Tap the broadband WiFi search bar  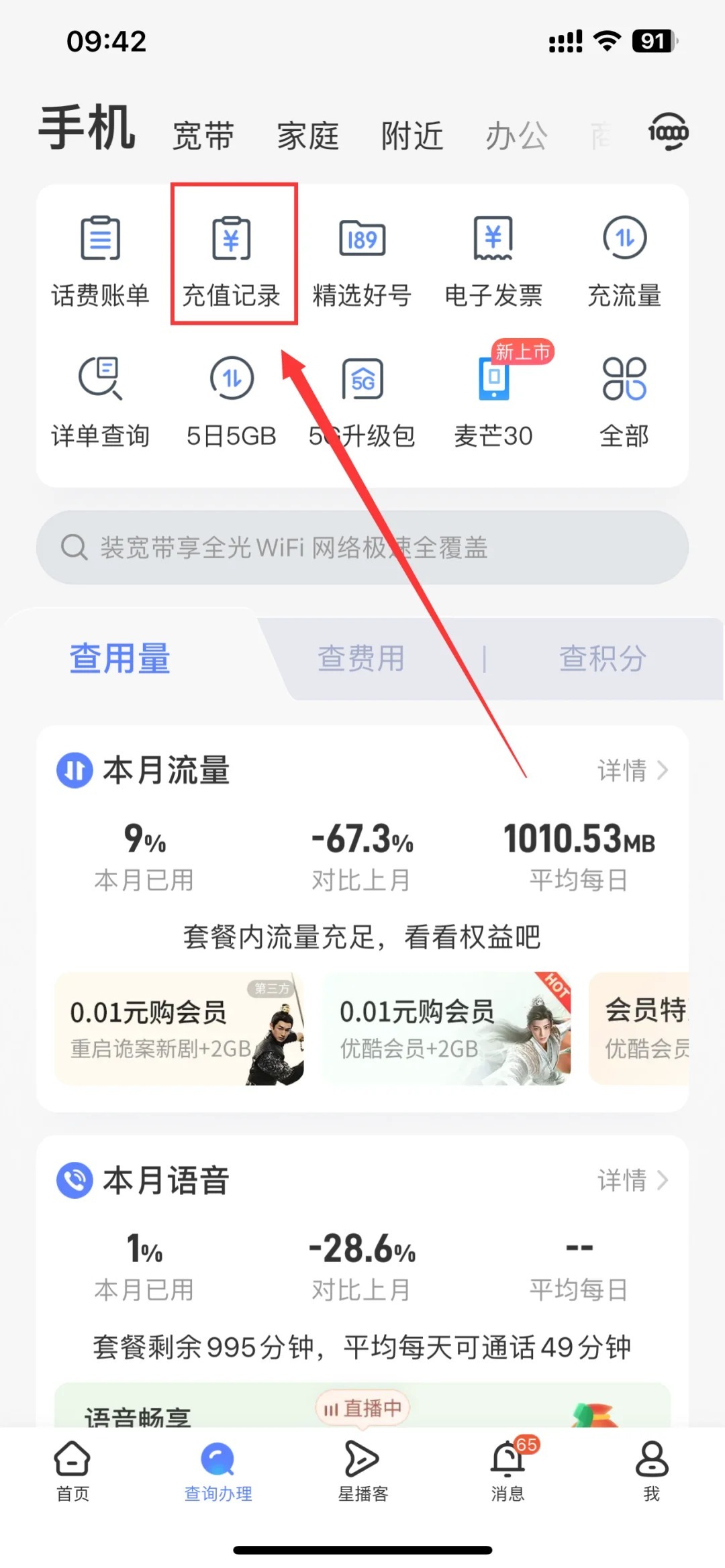[x=362, y=548]
